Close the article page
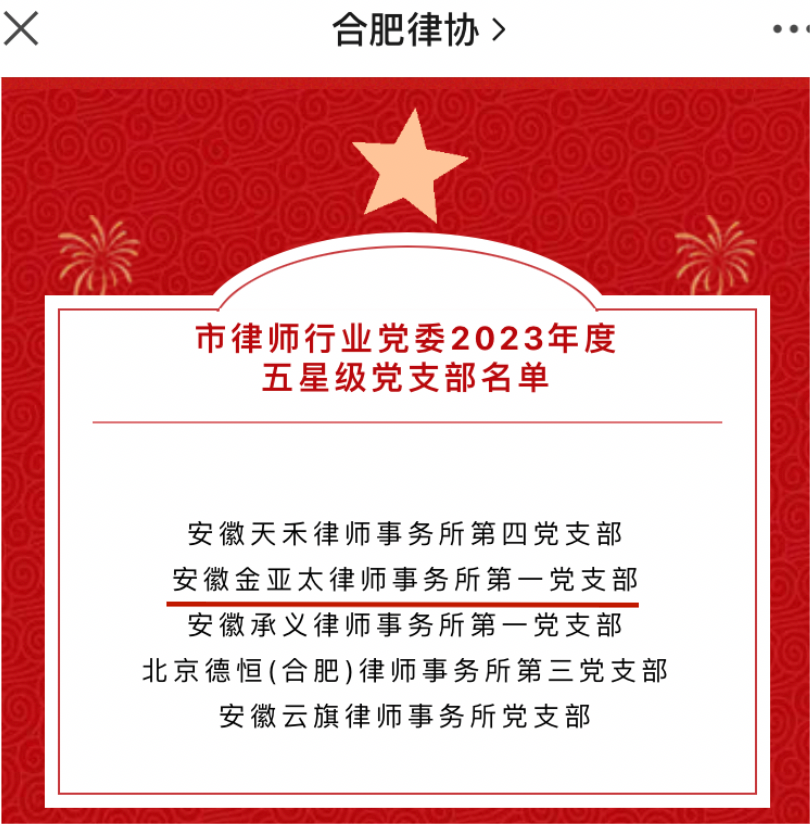The image size is (810, 824). [x=21, y=30]
